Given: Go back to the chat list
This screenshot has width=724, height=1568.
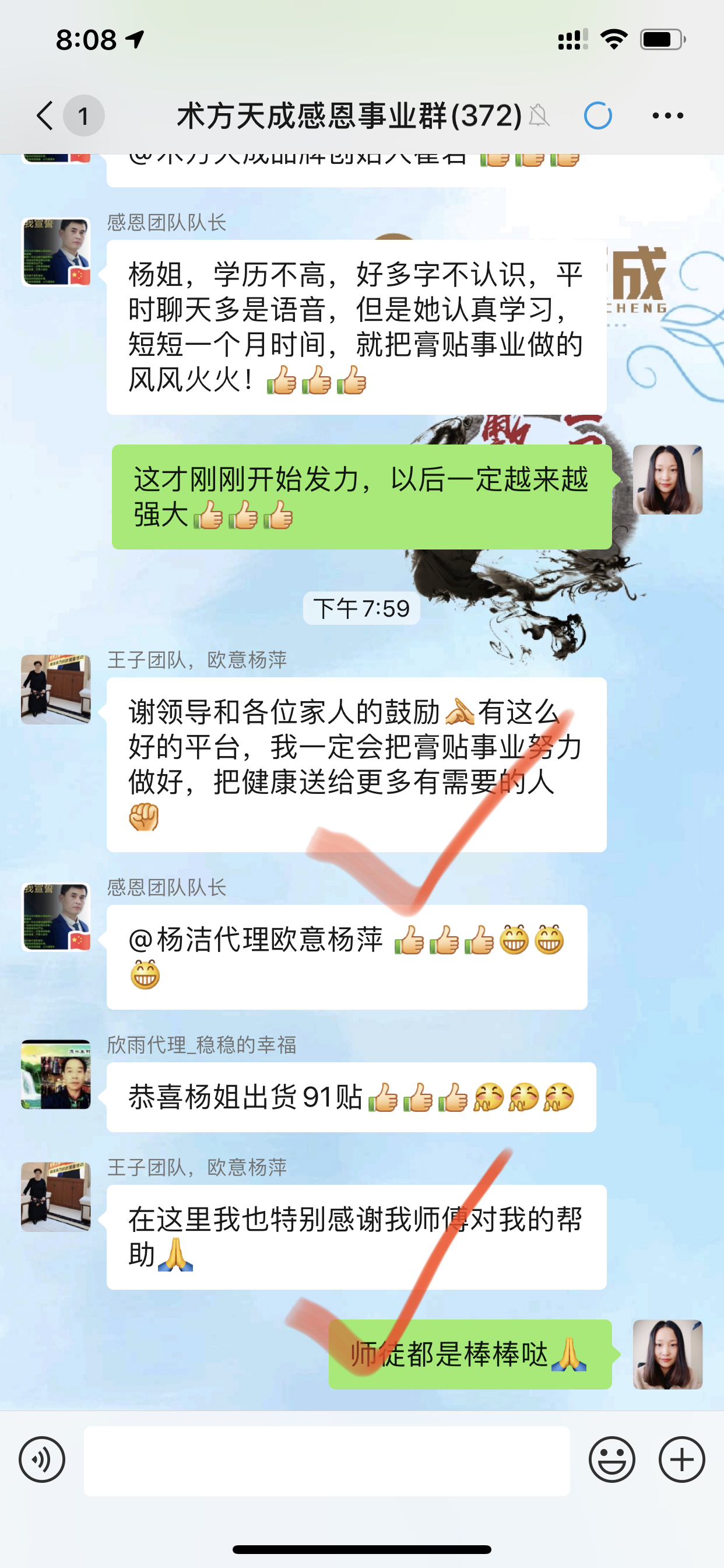Looking at the screenshot, I should pyautogui.click(x=46, y=115).
